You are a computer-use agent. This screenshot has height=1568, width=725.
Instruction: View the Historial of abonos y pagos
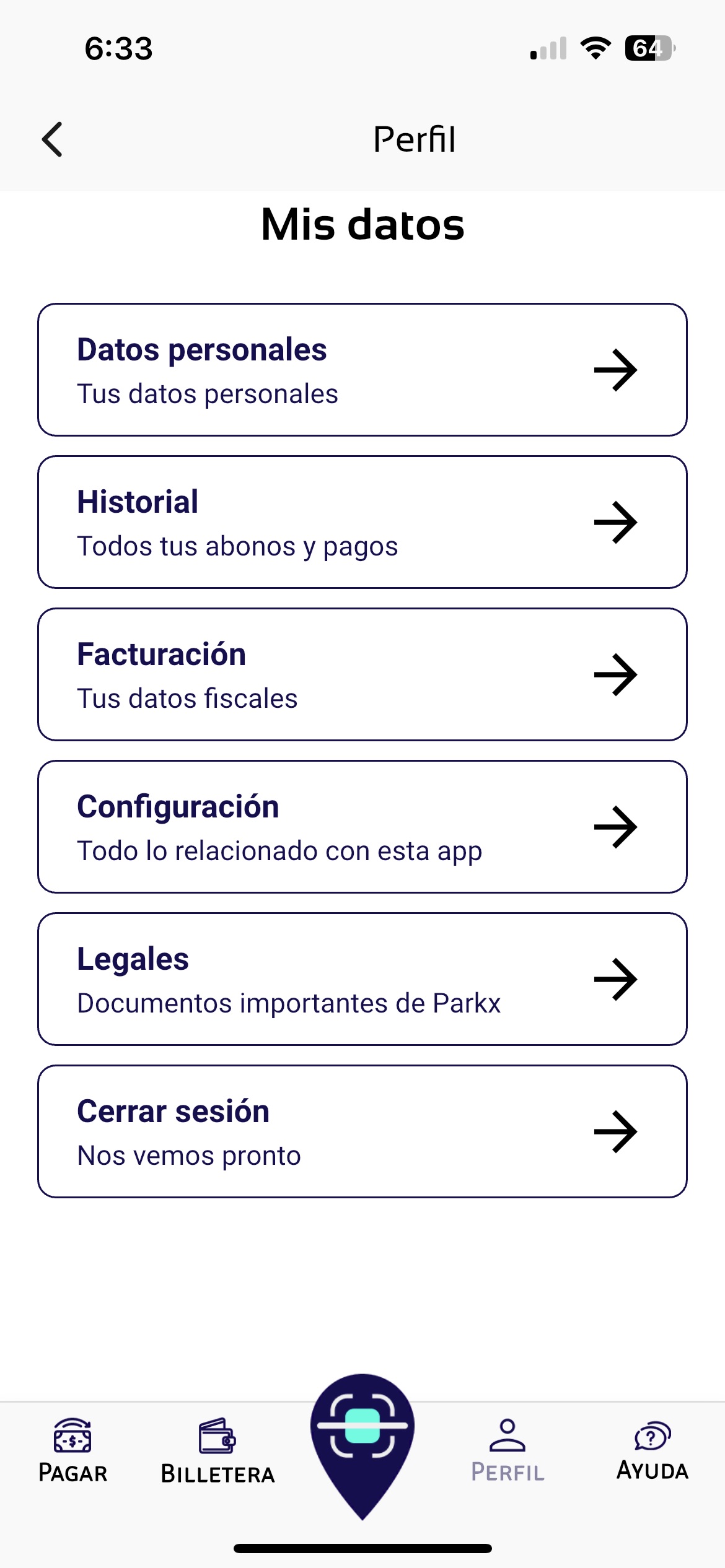tap(362, 522)
